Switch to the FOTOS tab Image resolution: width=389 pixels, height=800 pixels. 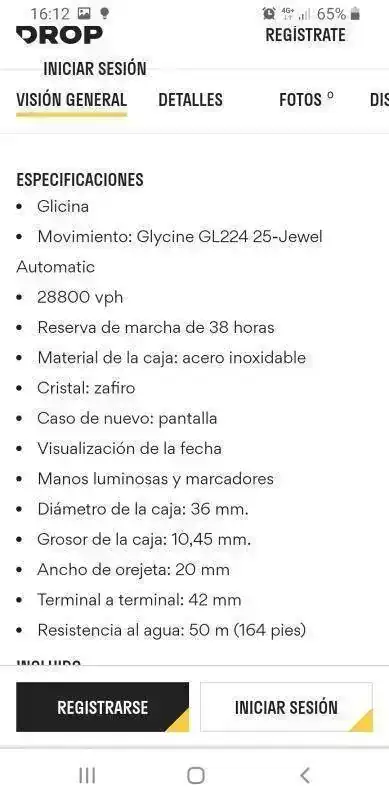[x=306, y=99]
